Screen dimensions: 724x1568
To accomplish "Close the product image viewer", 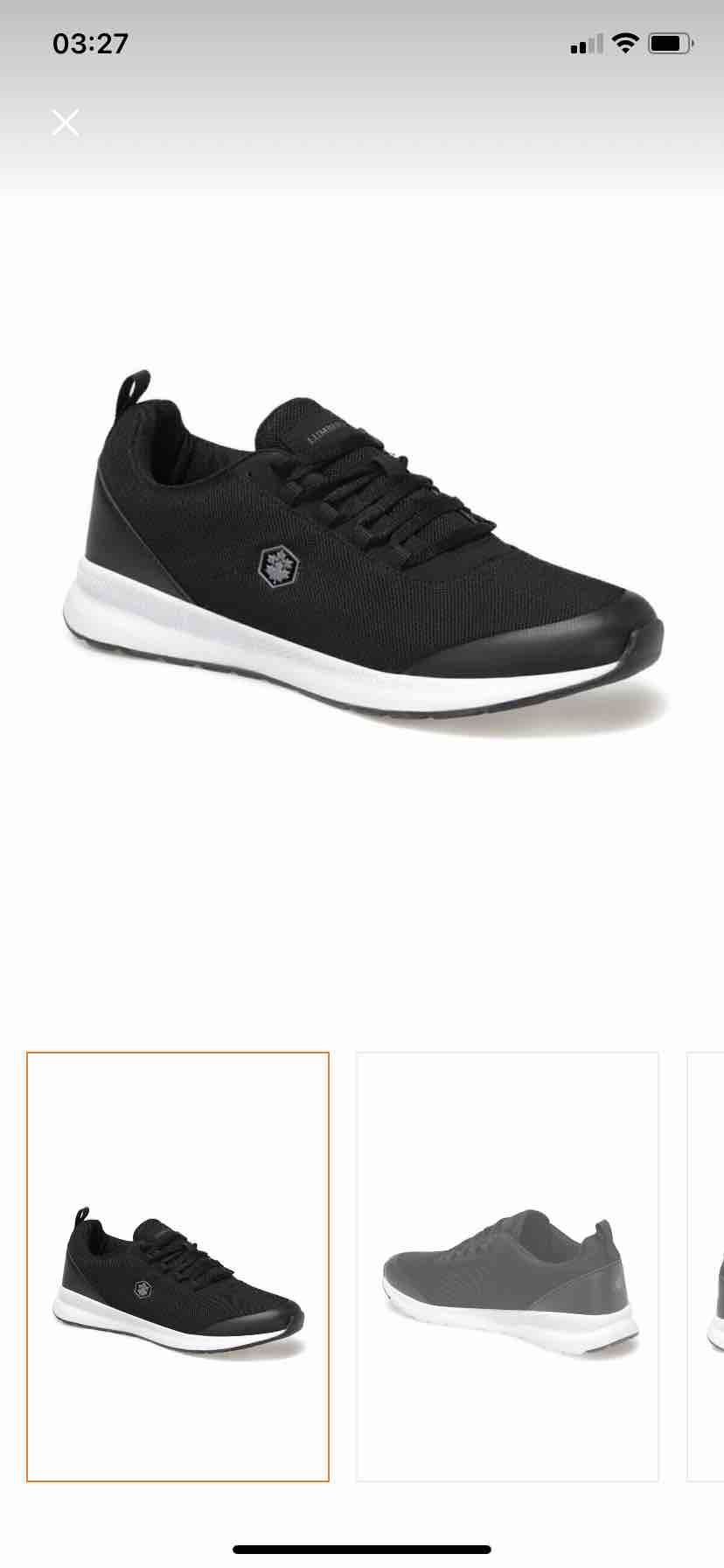I will 66,122.
